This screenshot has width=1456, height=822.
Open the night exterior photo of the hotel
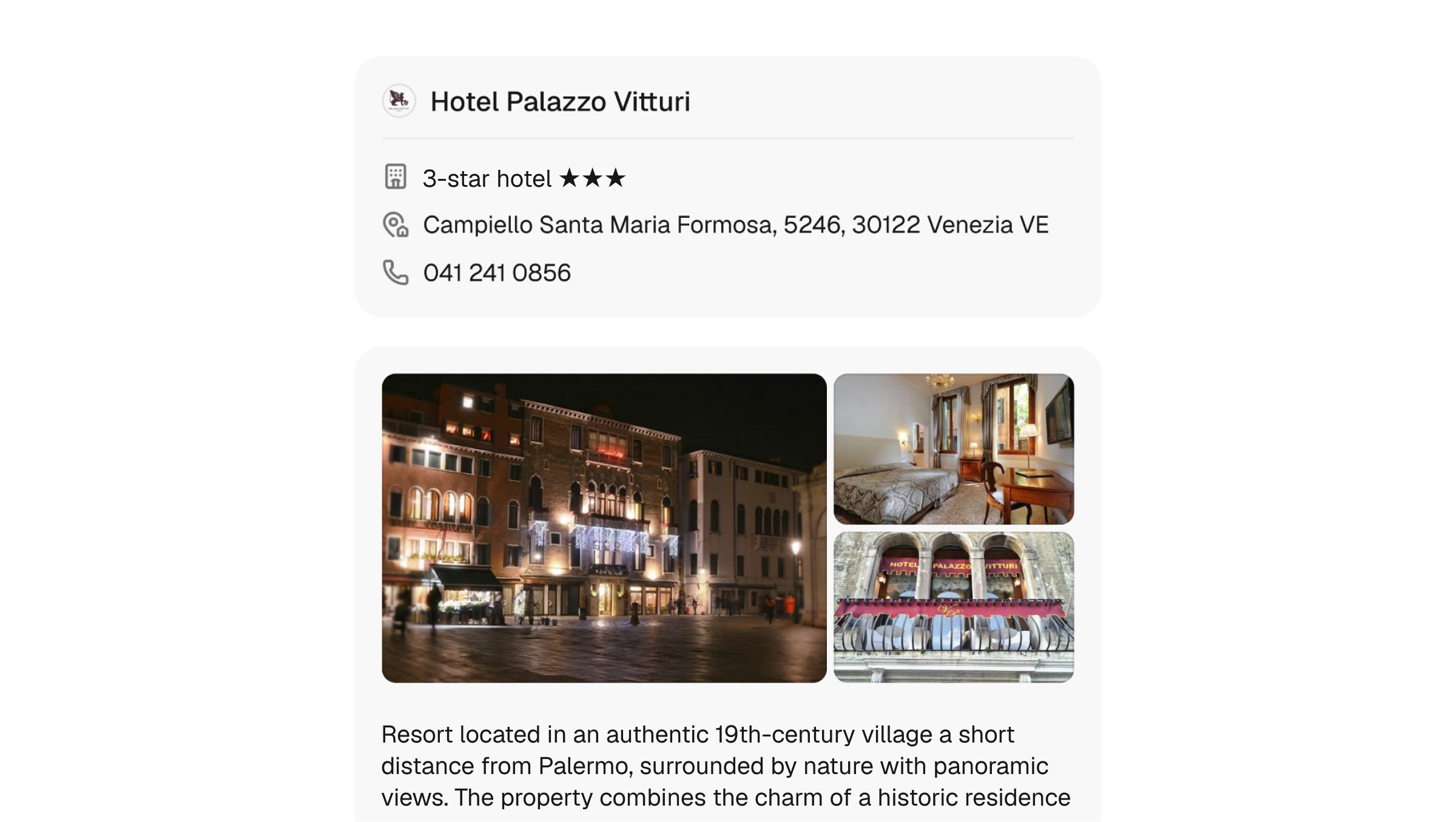(604, 528)
